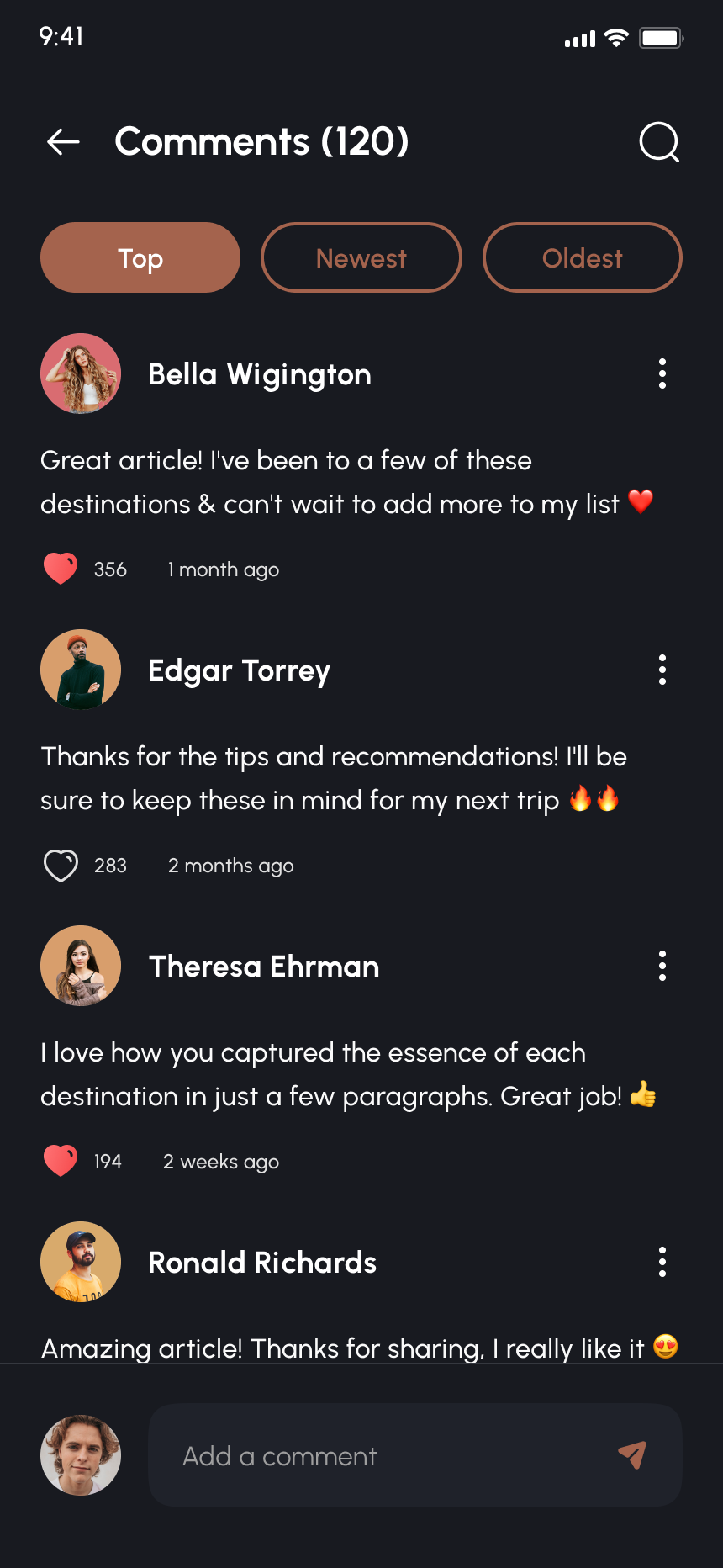Open options menu for Theresa Ehrman's comment

[662, 966]
